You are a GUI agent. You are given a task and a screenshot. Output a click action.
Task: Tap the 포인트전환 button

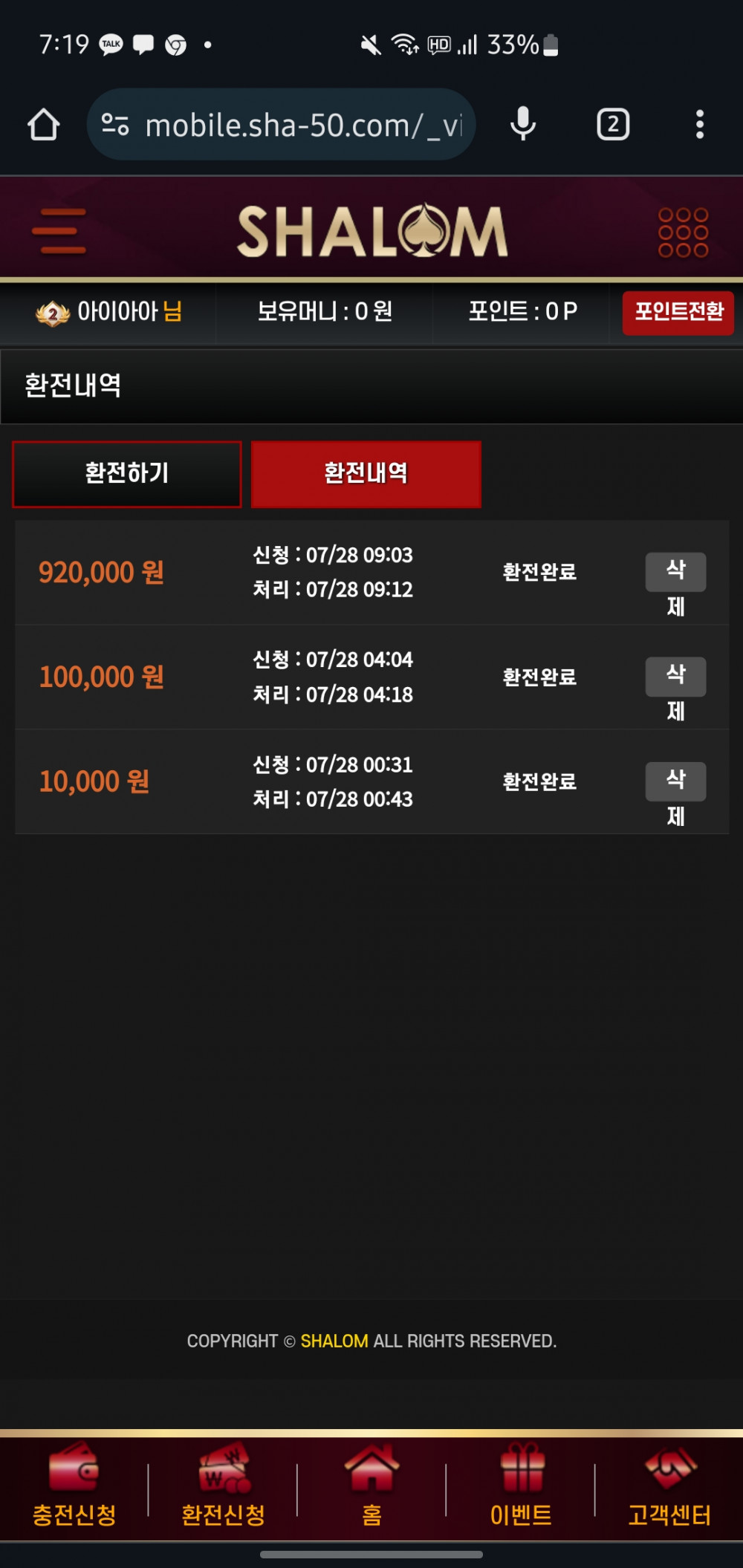678,313
